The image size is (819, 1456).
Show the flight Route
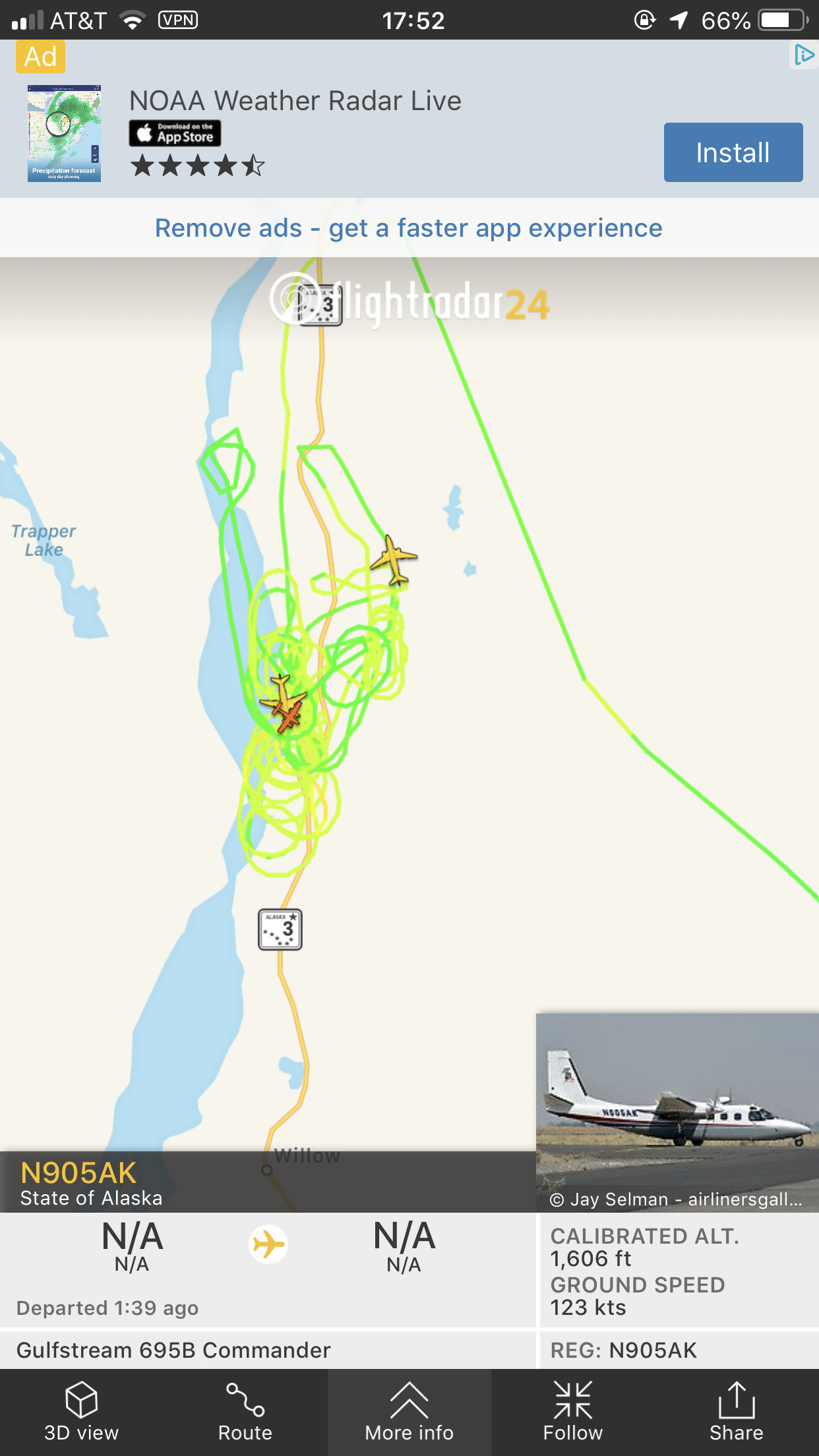245,1412
